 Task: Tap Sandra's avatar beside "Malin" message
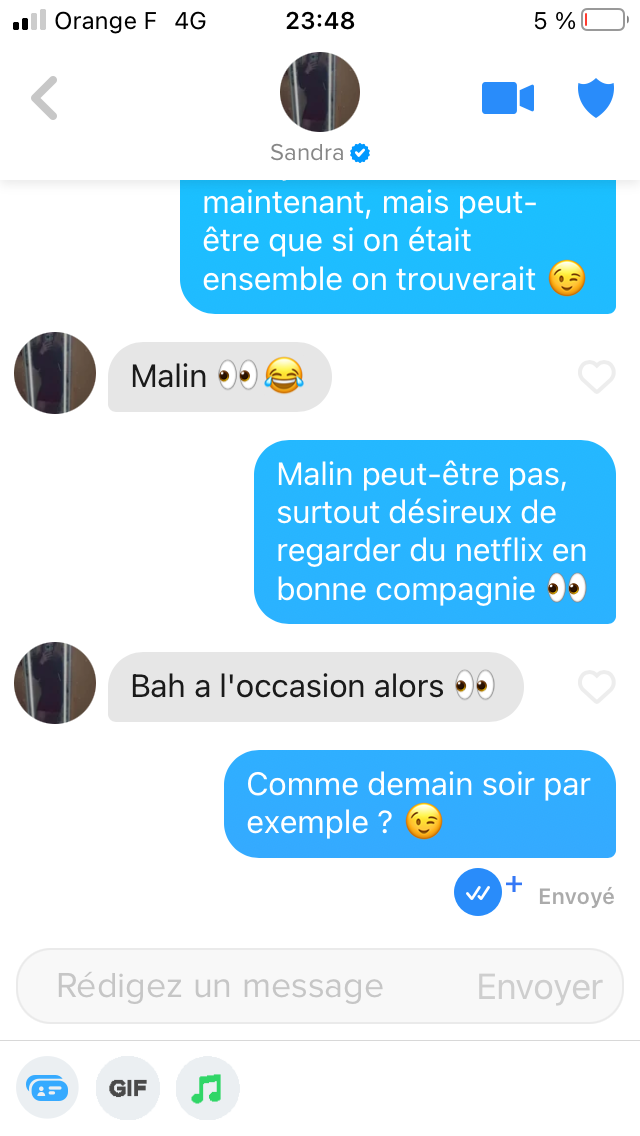pyautogui.click(x=55, y=373)
